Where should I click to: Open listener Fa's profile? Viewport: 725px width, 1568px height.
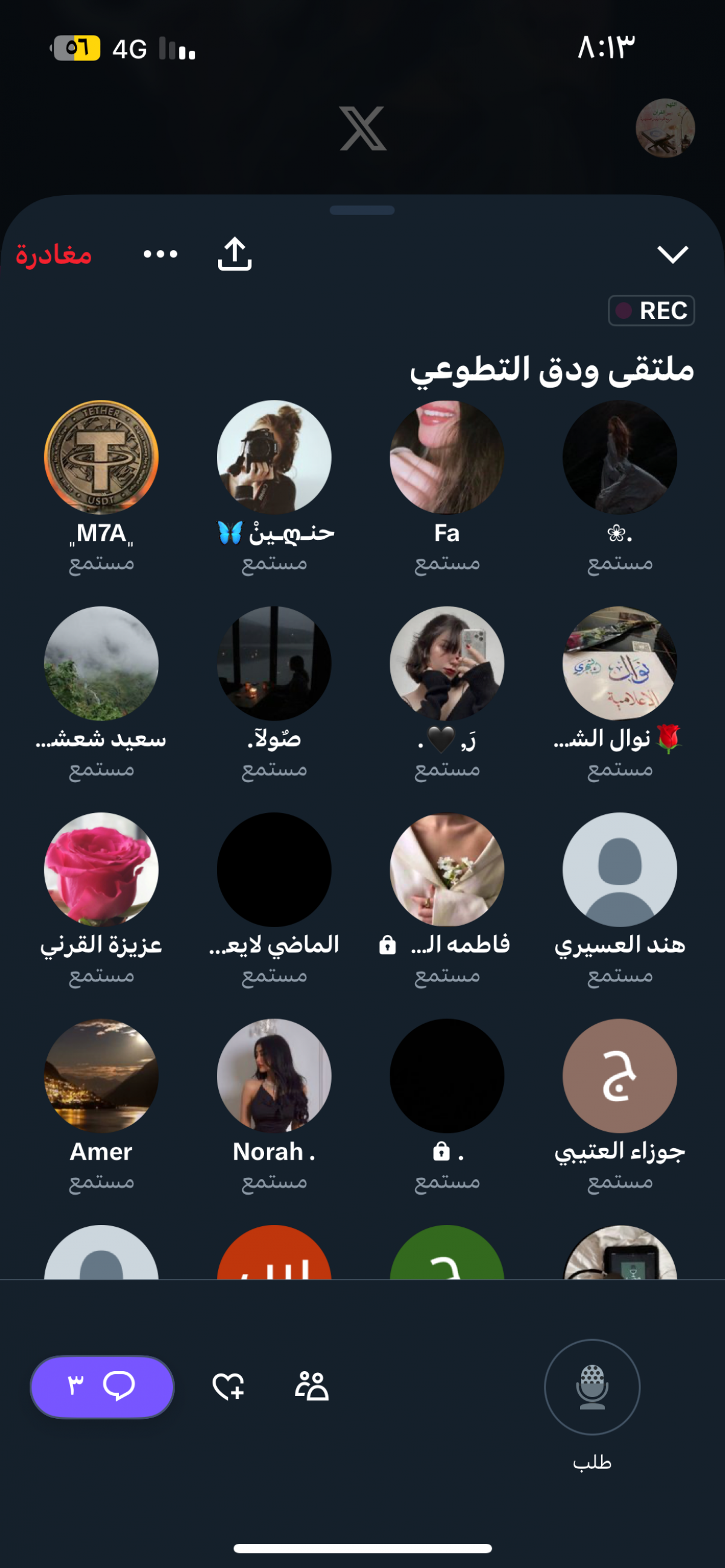[x=447, y=457]
